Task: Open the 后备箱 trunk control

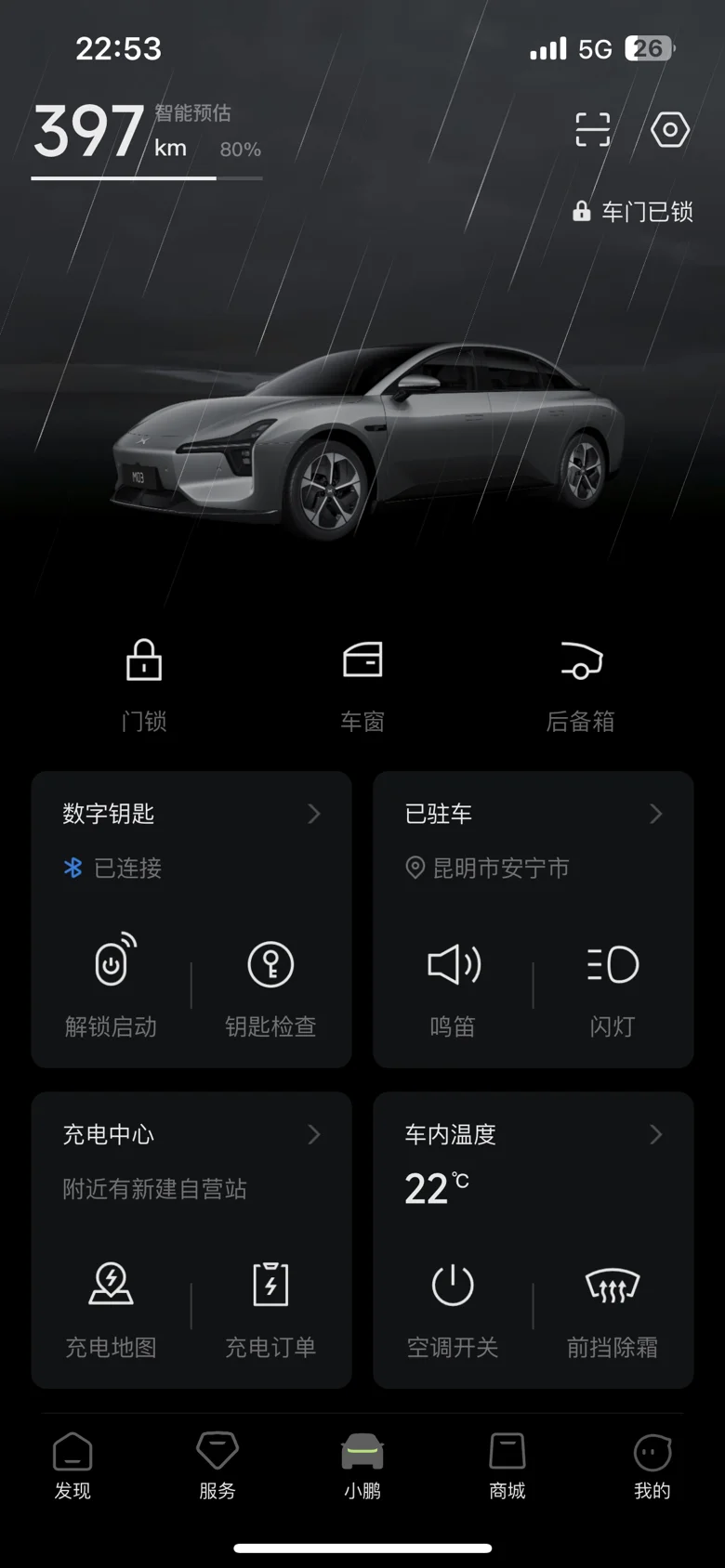Action: click(x=580, y=686)
